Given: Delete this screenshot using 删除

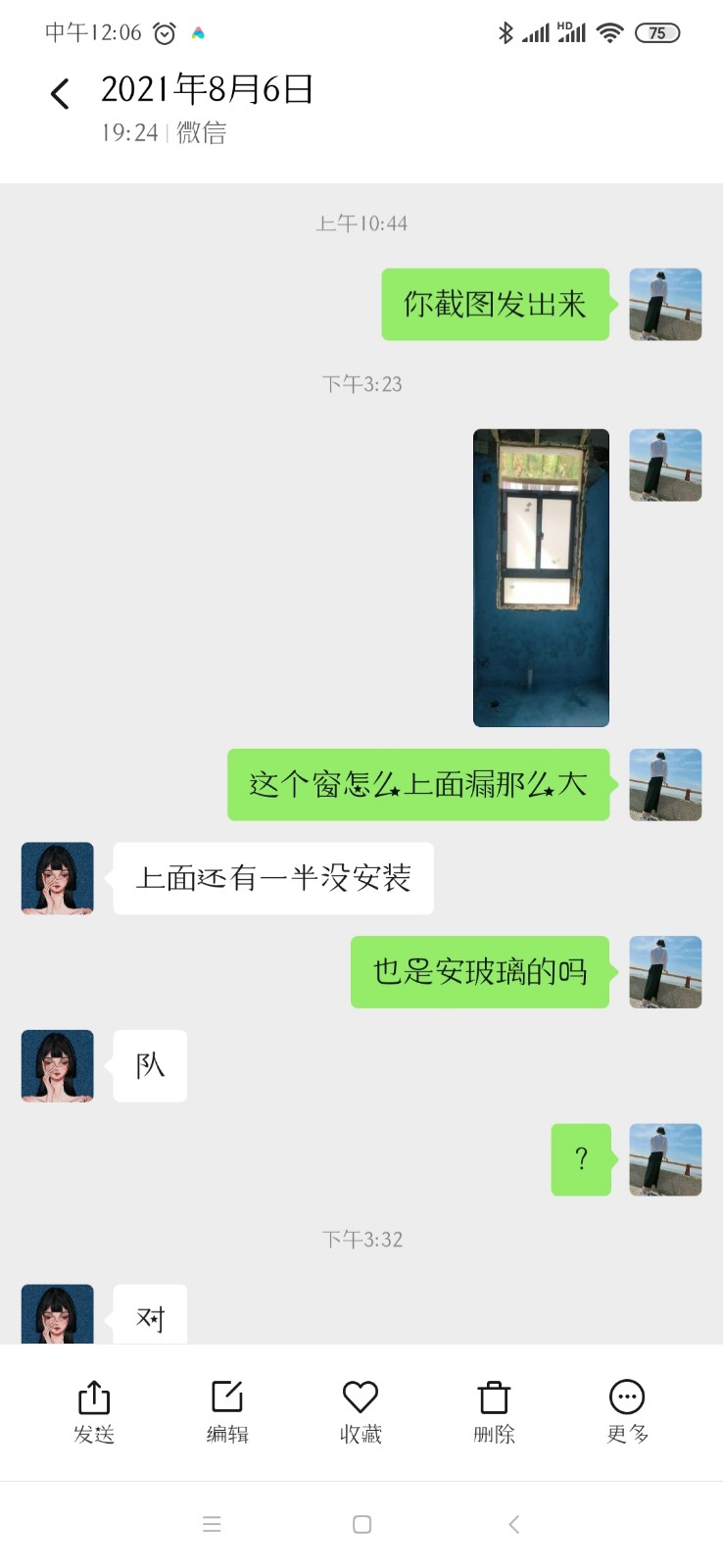Looking at the screenshot, I should click(x=494, y=1409).
